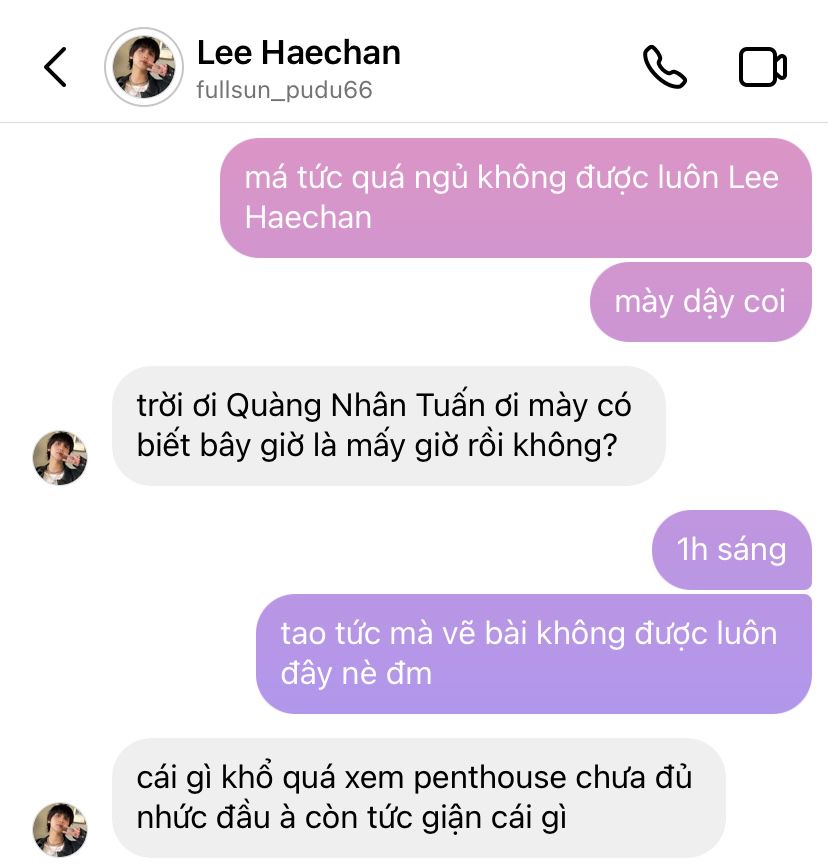
Task: Start a voice call with Lee Haechan
Action: (664, 67)
